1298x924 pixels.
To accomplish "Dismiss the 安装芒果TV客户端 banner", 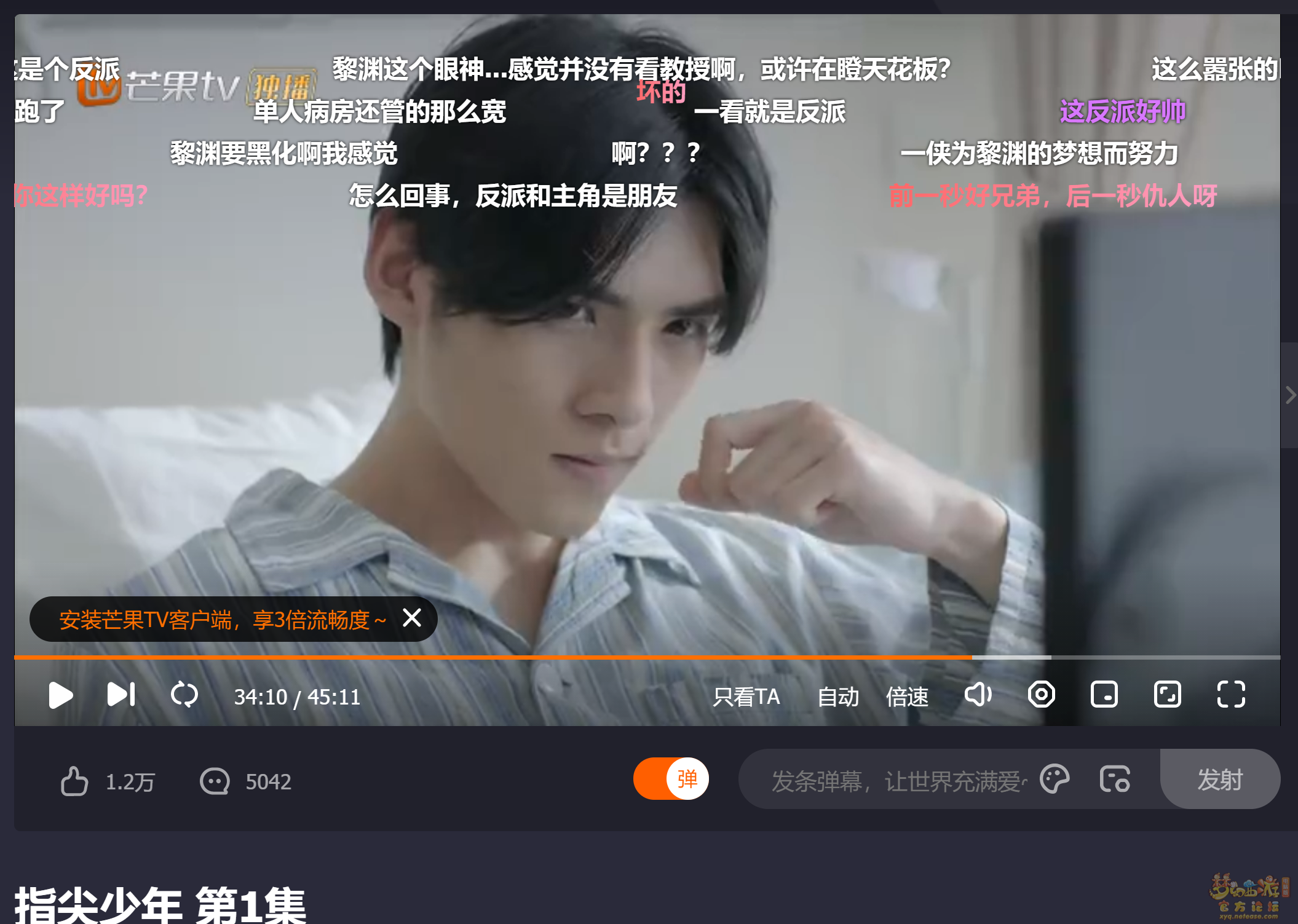I will coord(412,617).
